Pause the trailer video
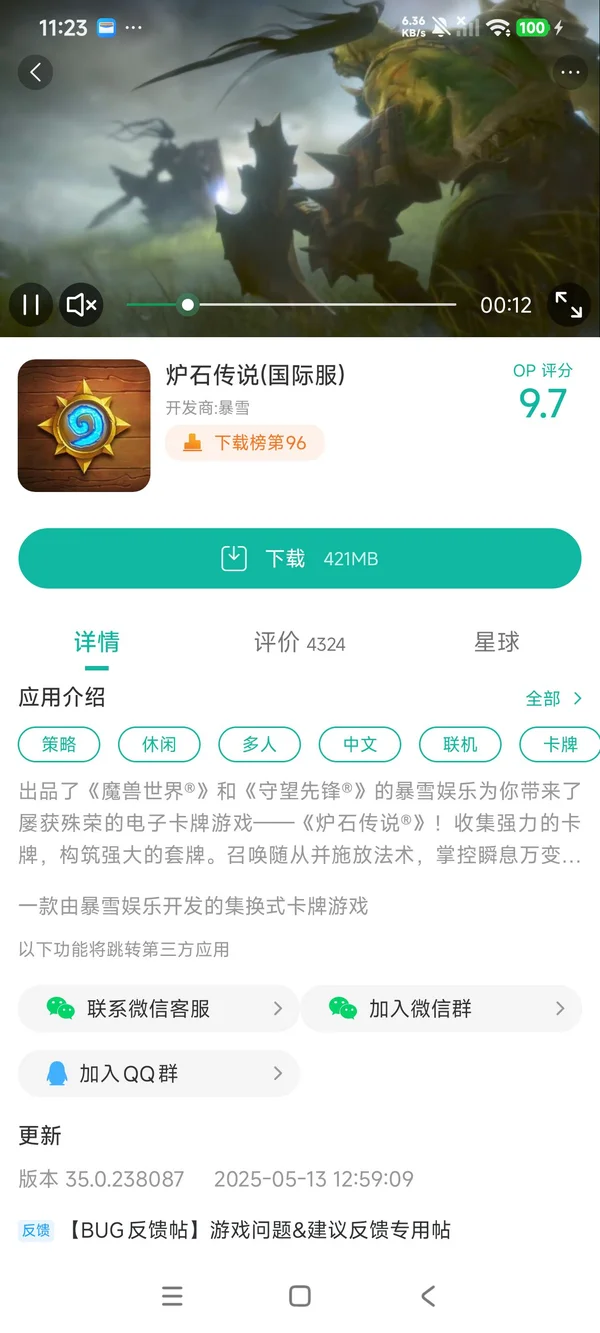The image size is (600, 1333). (31, 305)
